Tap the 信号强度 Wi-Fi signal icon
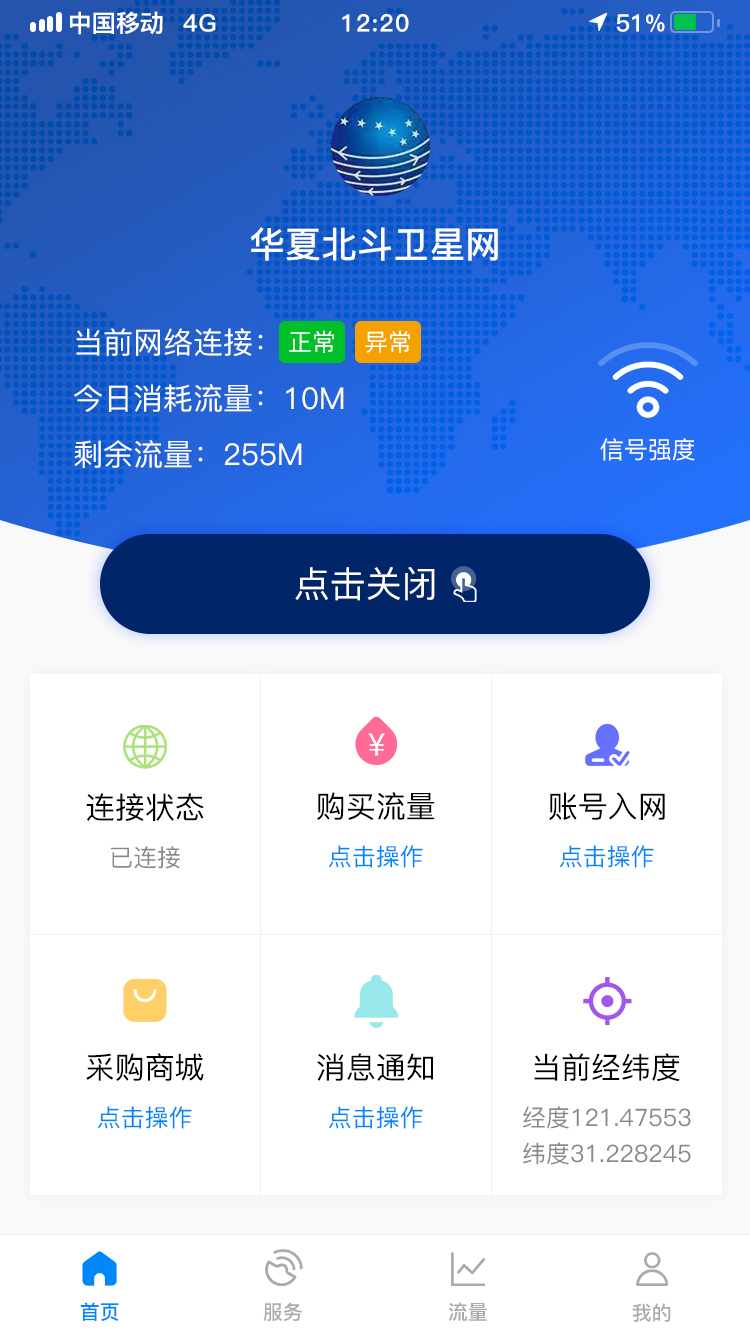 point(648,383)
